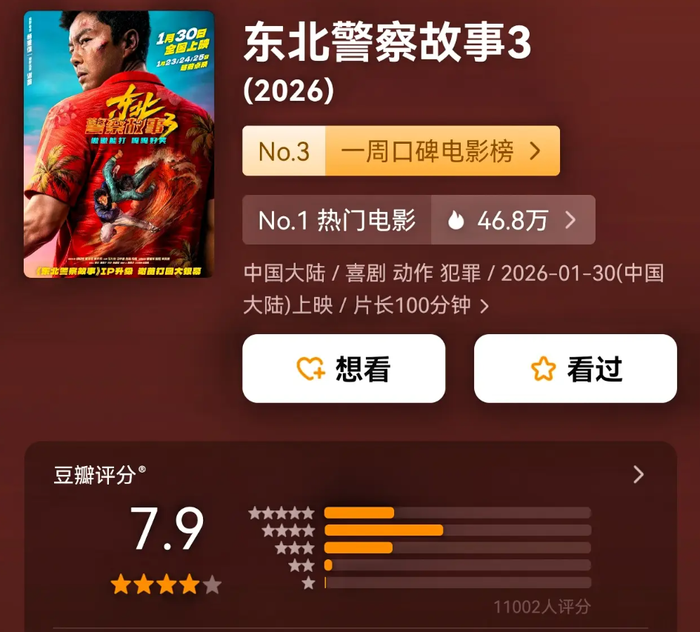Image resolution: width=700 pixels, height=632 pixels.
Task: Mark the movie as 看过
Action: (x=575, y=369)
